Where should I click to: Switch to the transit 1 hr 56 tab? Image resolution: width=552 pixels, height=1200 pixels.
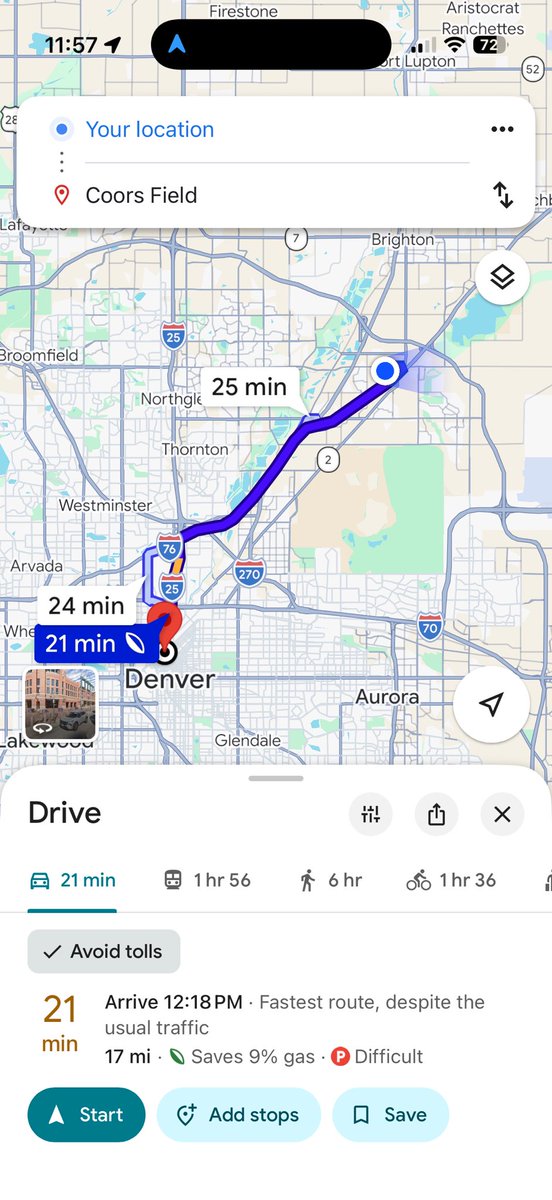click(207, 880)
